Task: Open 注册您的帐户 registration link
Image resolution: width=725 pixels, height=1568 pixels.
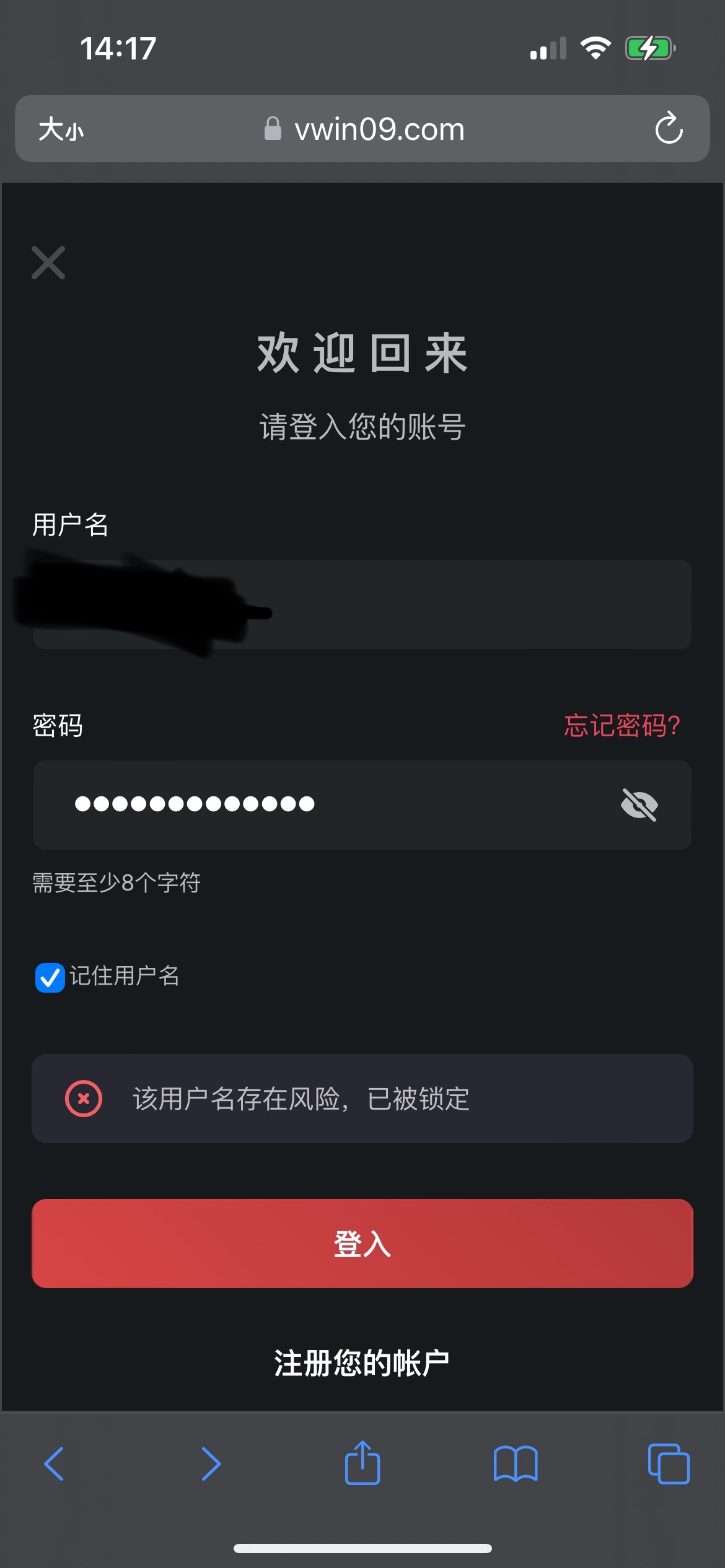Action: pos(362,1362)
